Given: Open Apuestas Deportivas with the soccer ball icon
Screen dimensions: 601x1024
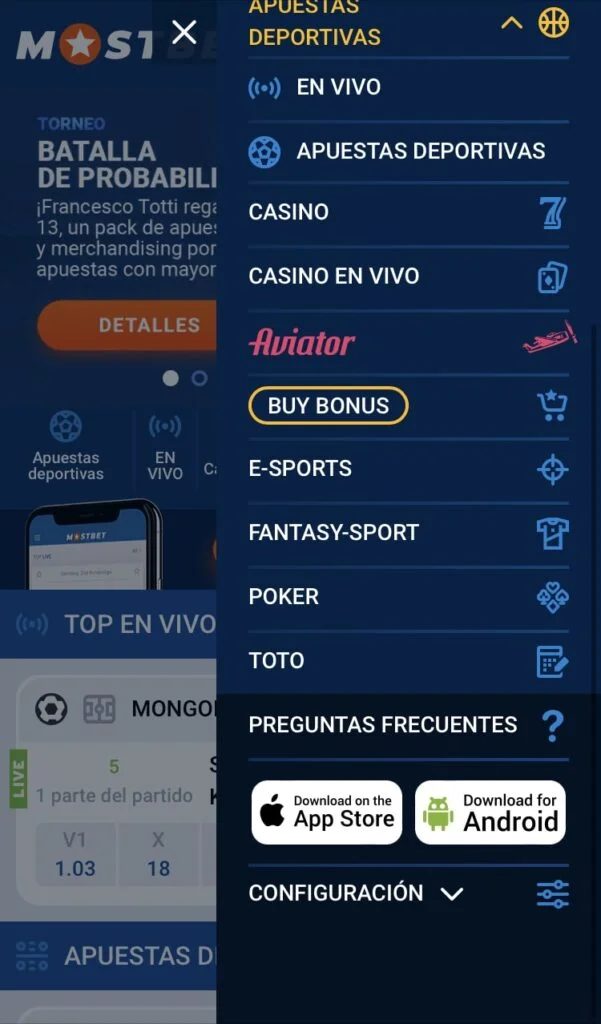Looking at the screenshot, I should (408, 151).
